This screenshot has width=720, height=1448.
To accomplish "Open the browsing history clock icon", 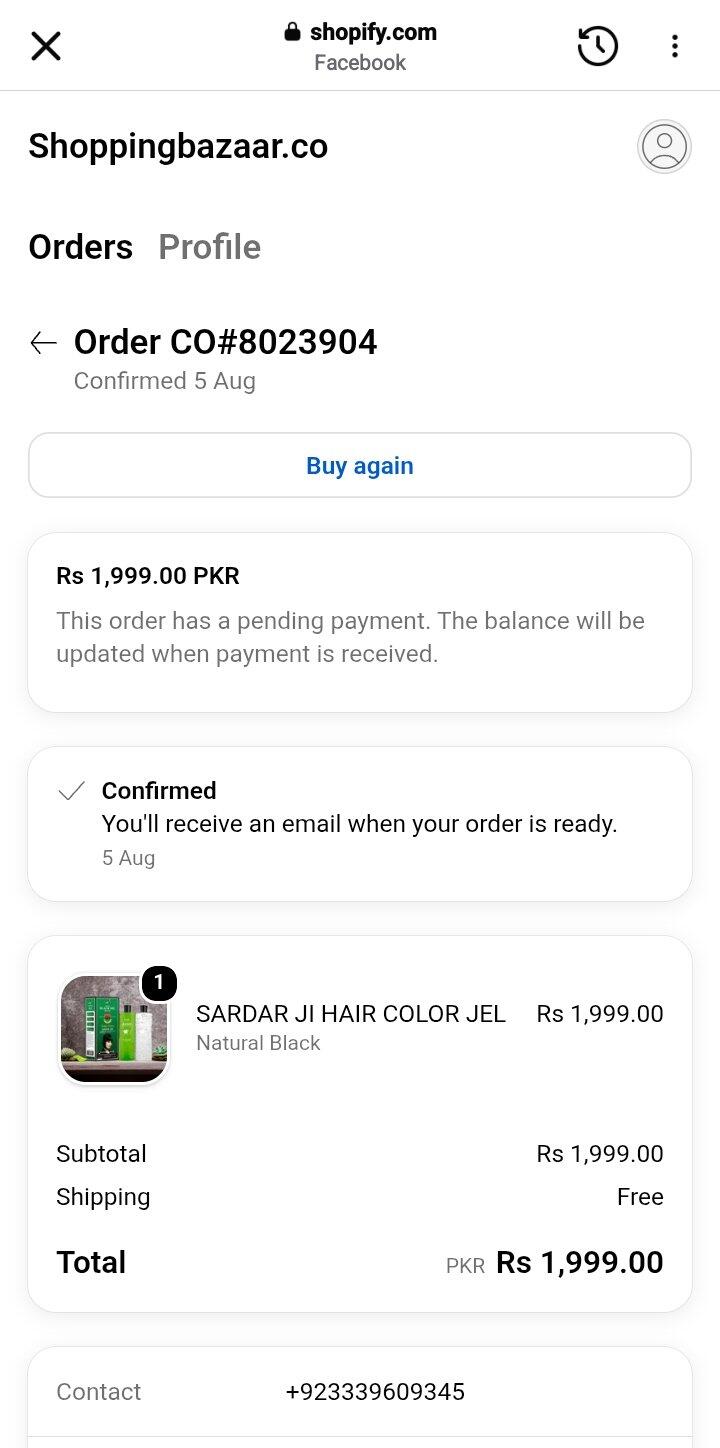I will click(x=598, y=46).
